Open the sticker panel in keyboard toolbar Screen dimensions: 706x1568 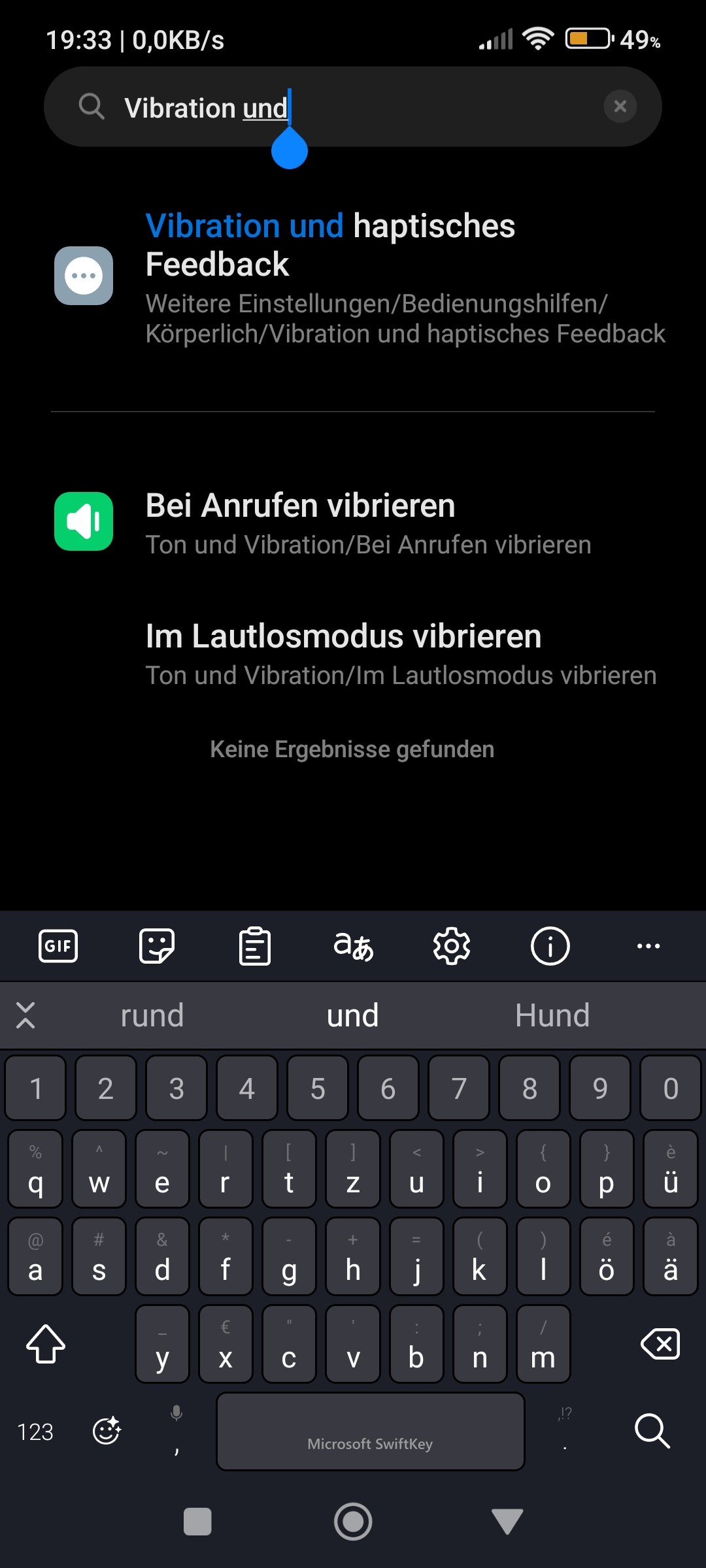coord(157,945)
